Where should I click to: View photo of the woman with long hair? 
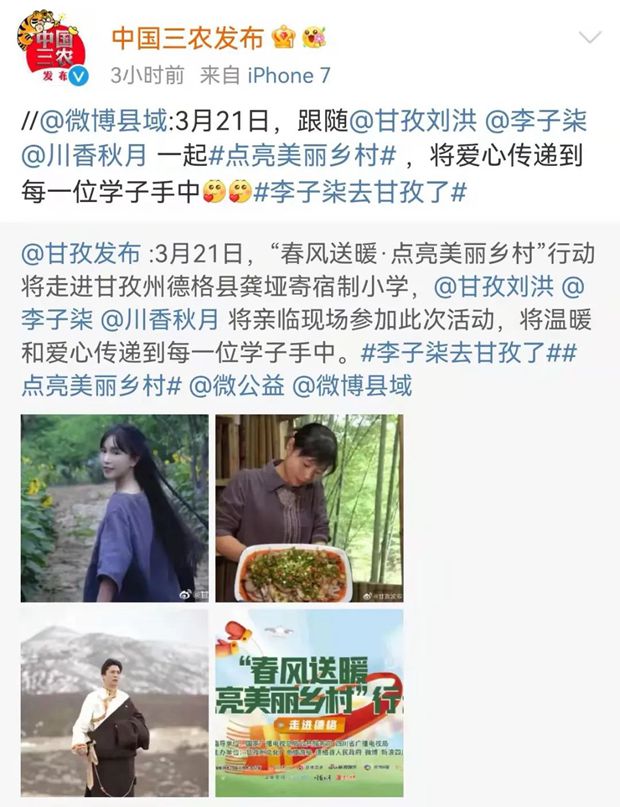click(115, 508)
